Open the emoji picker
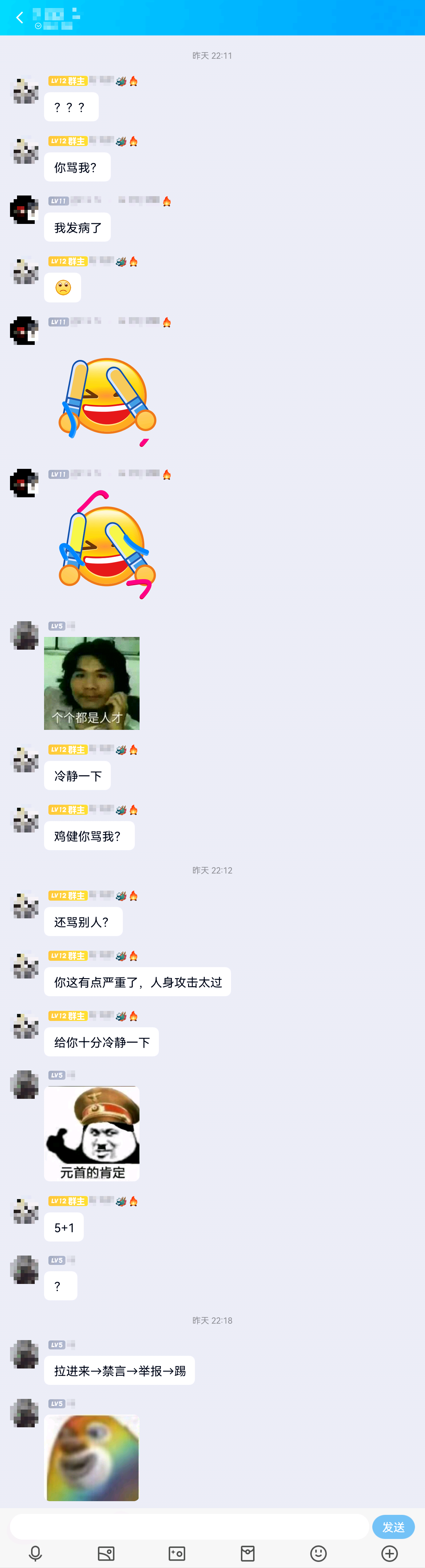Screen dimensions: 425x1568 318,1553
